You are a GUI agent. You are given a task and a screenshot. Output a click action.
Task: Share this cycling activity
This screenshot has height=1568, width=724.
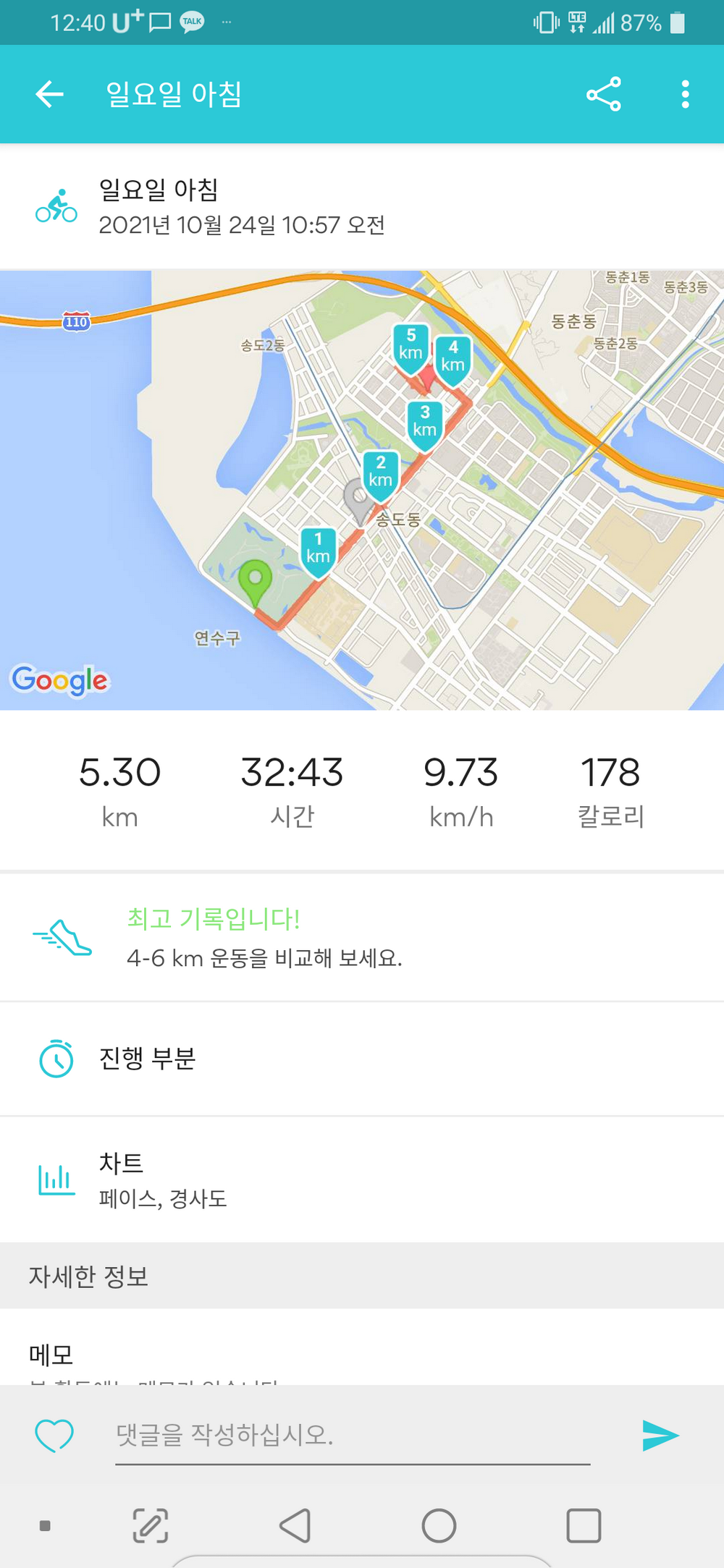coord(604,94)
